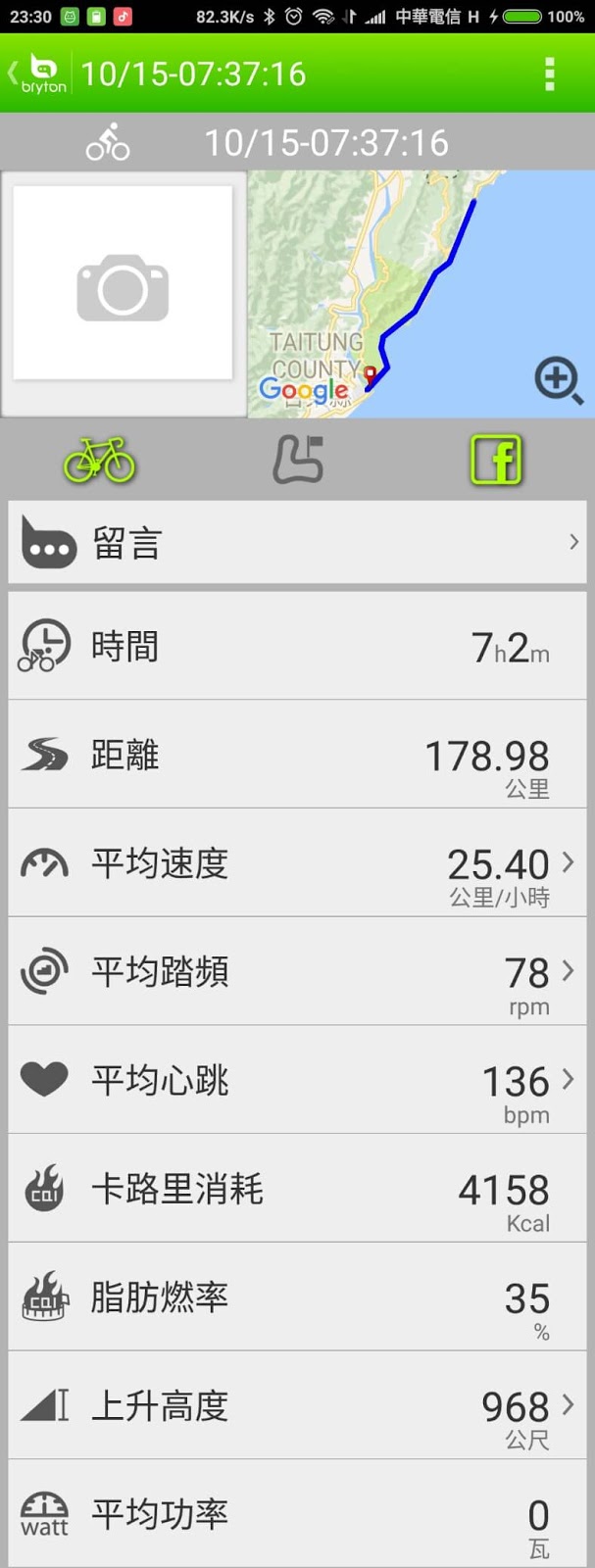The height and width of the screenshot is (1568, 595).
Task: Share the ride on Facebook
Action: (496, 460)
